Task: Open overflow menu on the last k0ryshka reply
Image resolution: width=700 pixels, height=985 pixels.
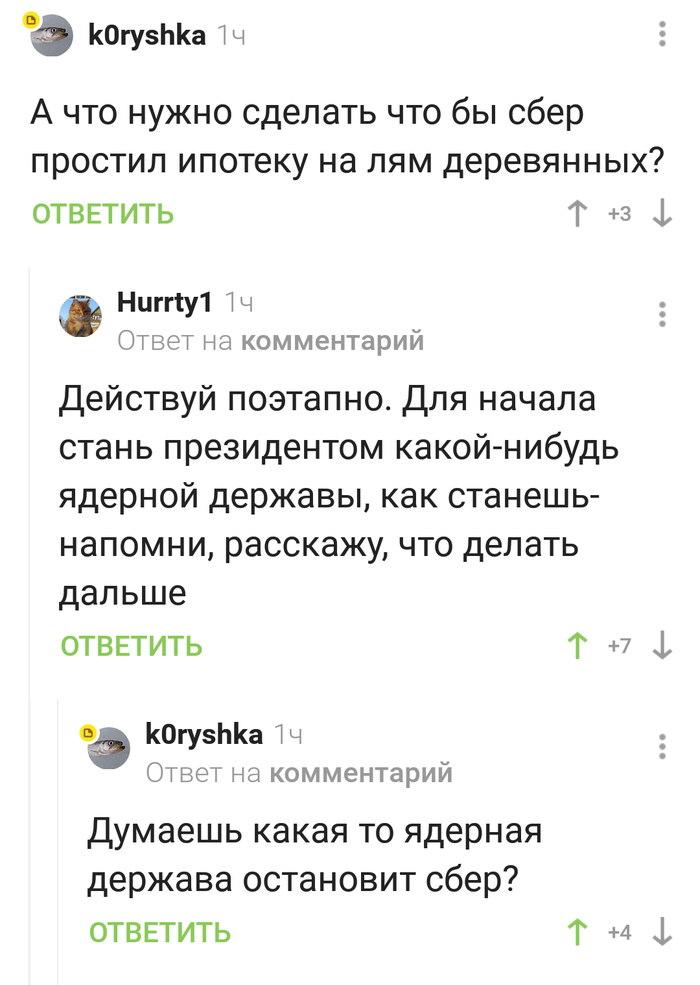Action: (662, 746)
